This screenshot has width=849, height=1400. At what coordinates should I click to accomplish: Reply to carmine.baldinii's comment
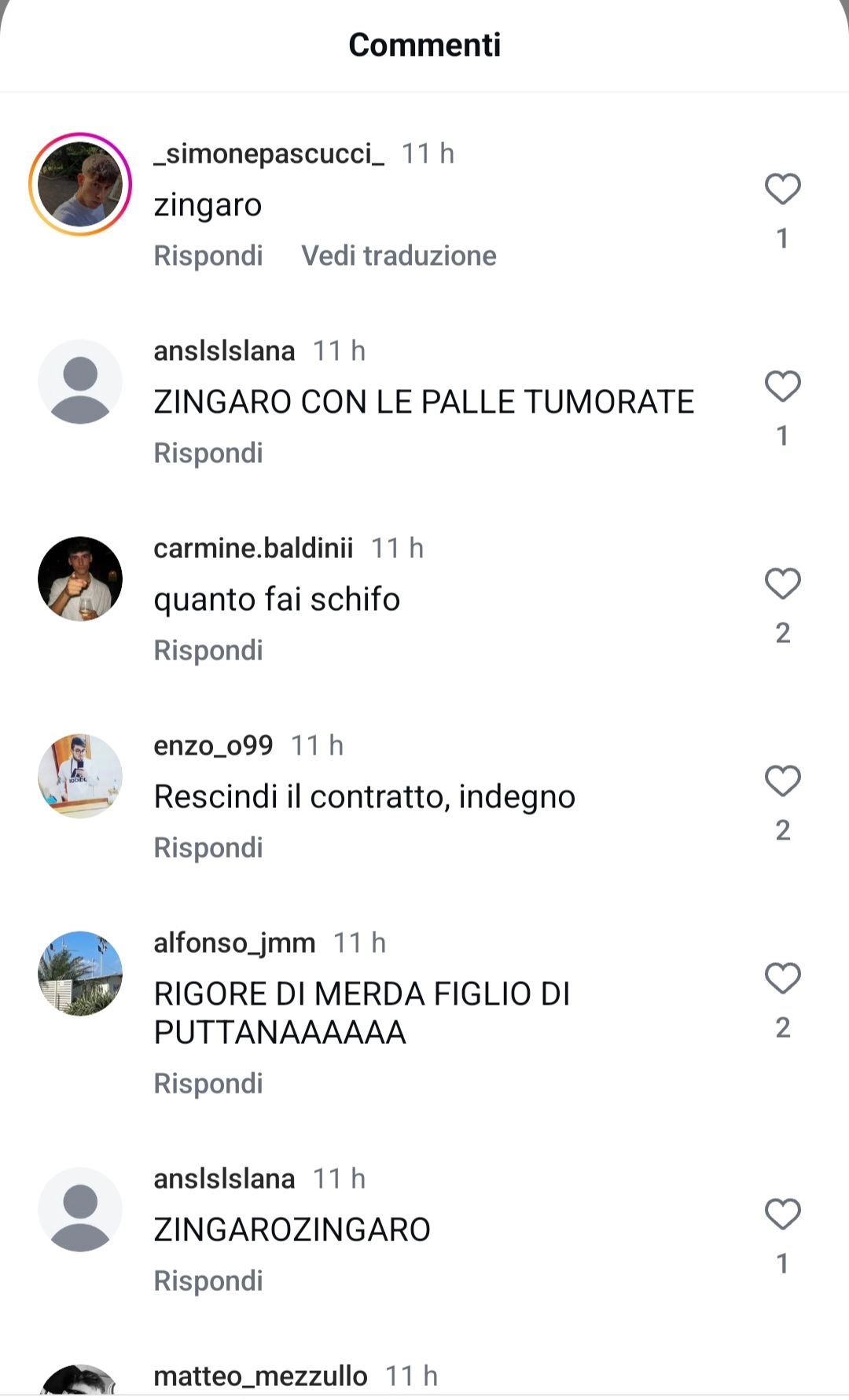tap(208, 650)
